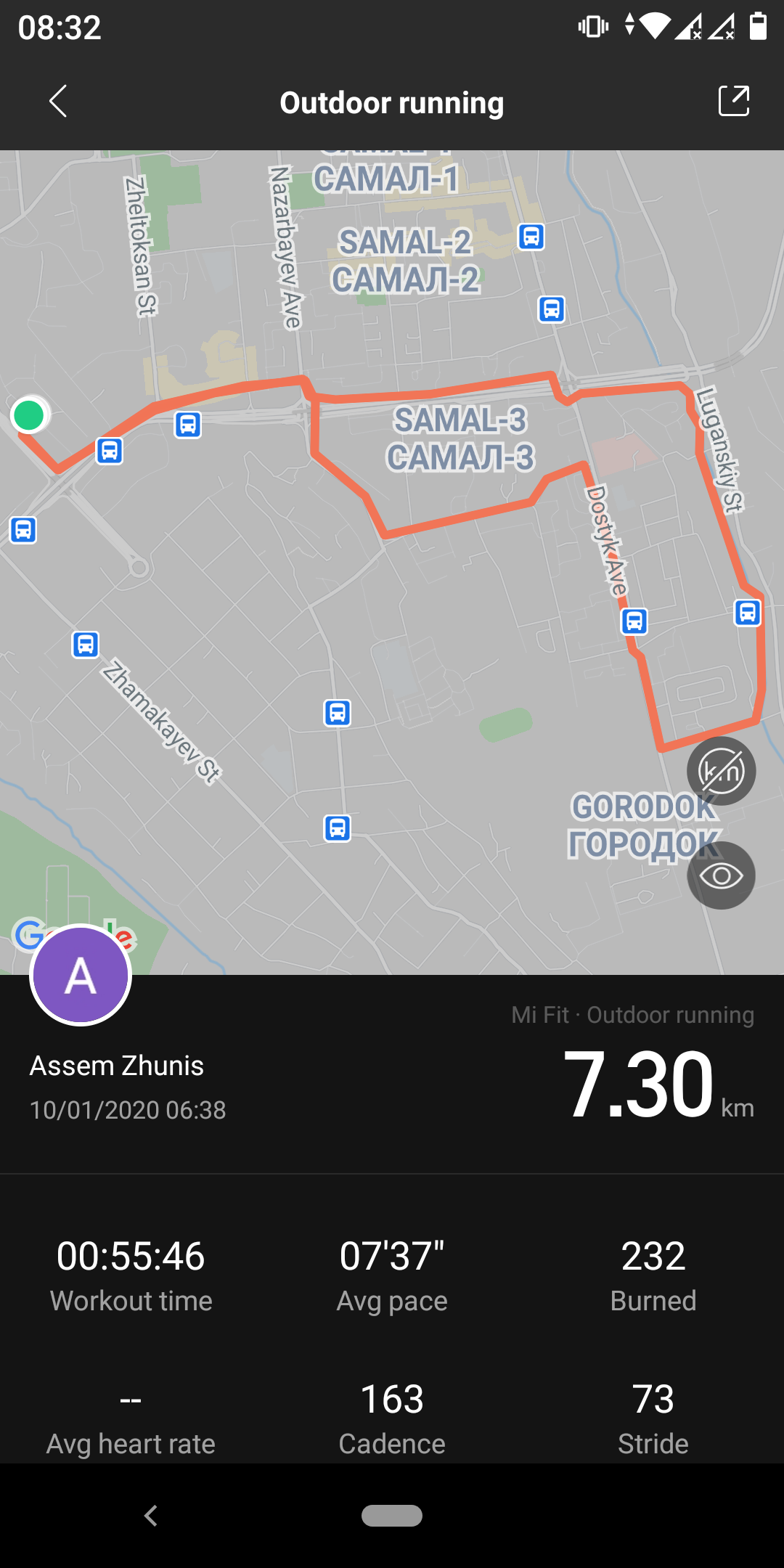The image size is (784, 1568).
Task: Toggle kilometer markers on the map
Action: (721, 771)
